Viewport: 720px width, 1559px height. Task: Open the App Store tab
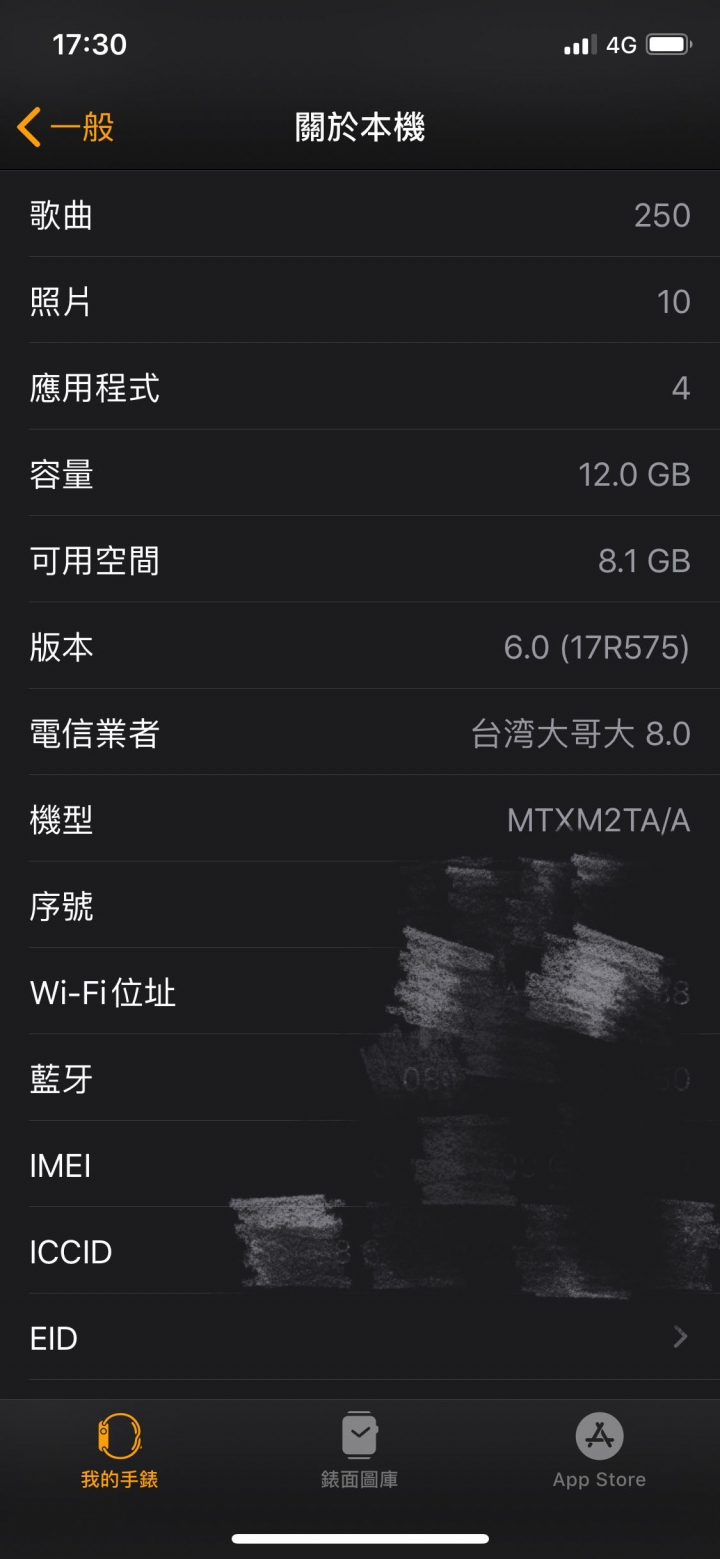pos(599,1450)
